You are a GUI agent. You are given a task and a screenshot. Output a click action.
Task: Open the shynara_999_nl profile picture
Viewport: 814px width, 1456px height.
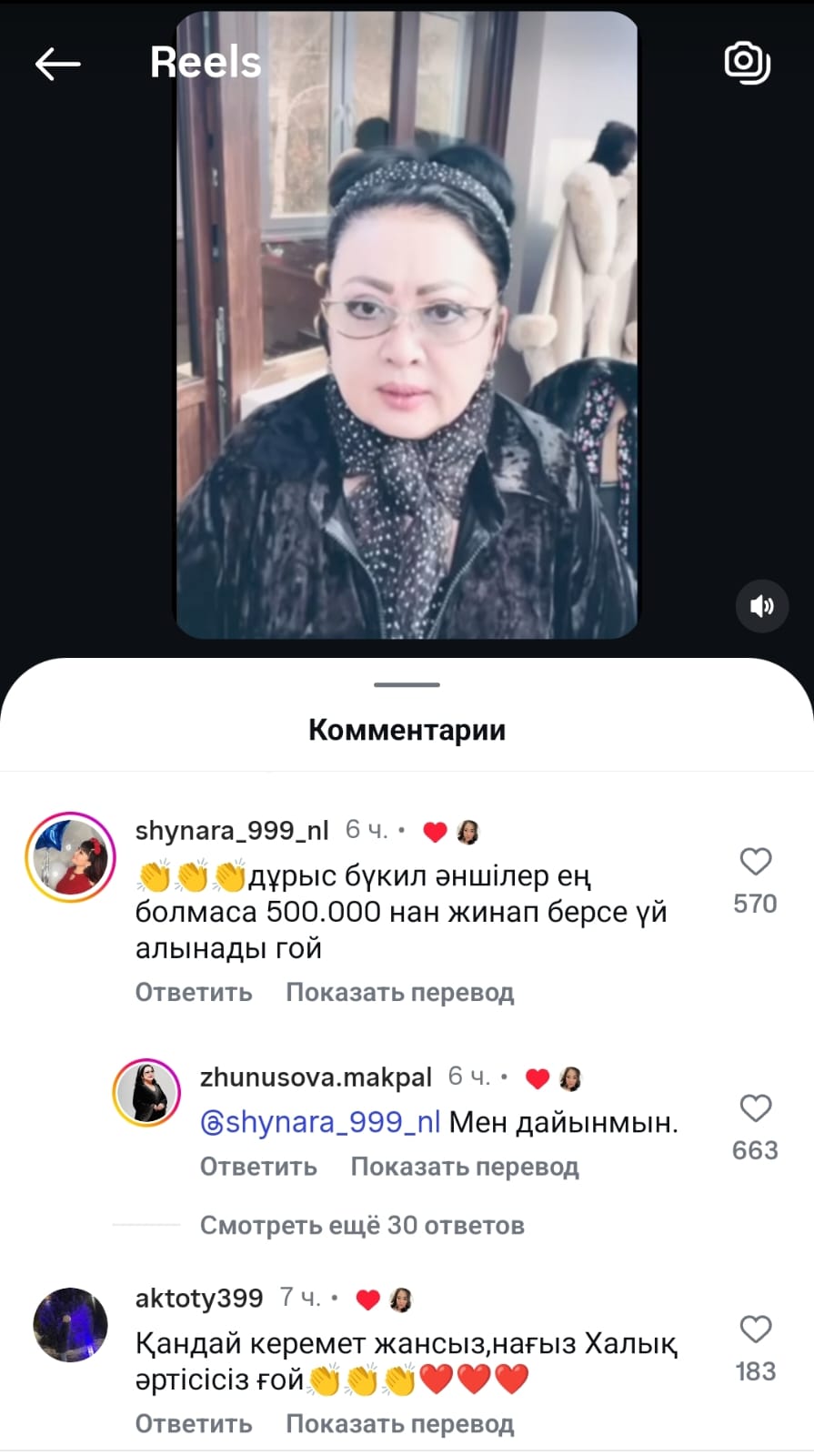70,857
